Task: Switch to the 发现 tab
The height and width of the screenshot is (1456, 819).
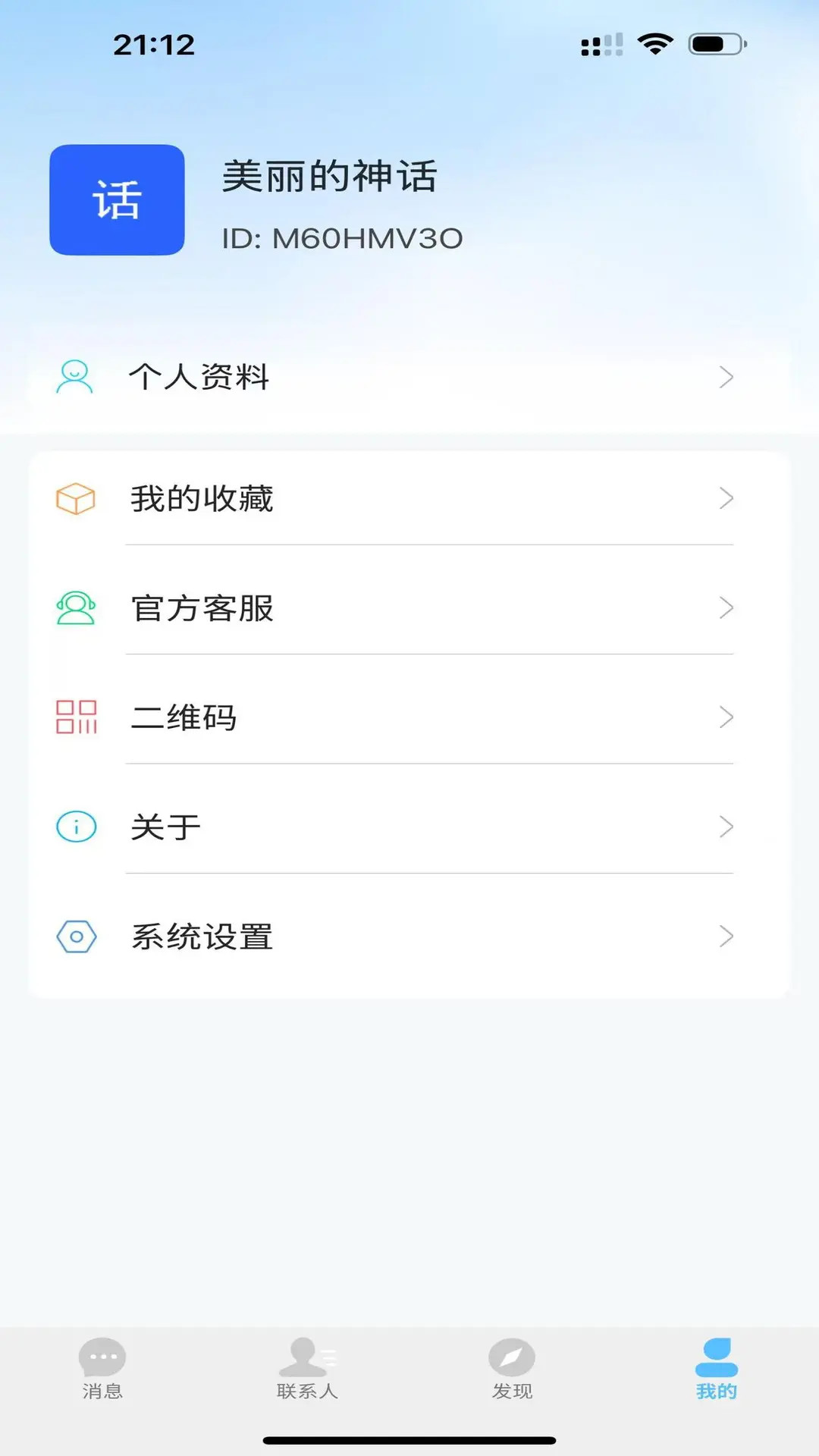Action: pos(510,1373)
